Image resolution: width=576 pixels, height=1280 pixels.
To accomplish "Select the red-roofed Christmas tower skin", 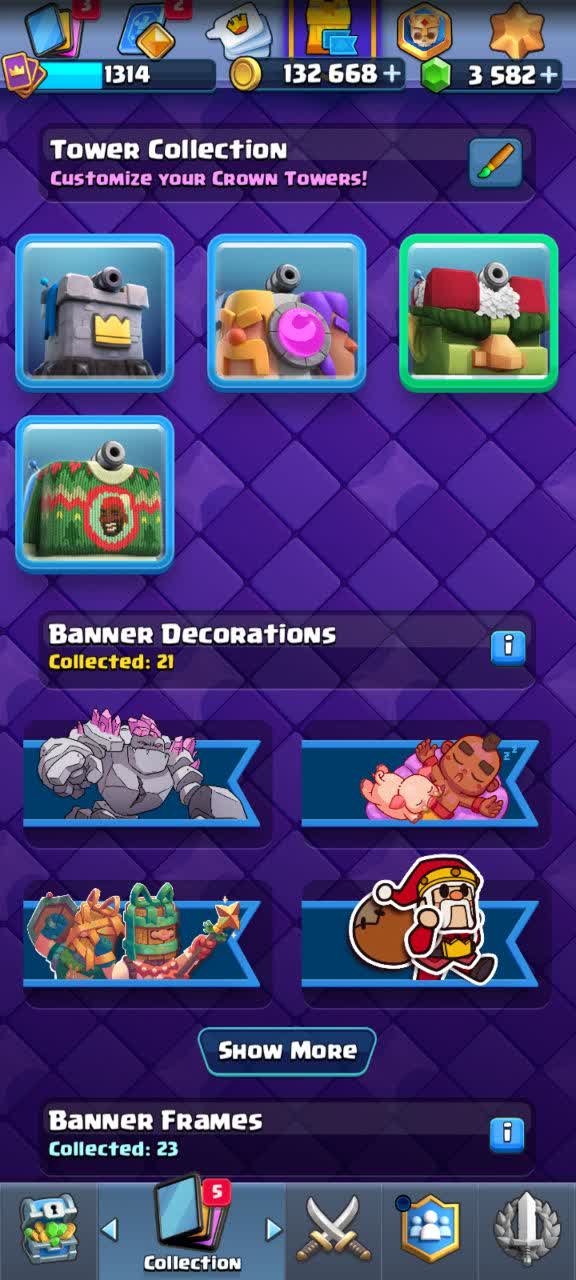I will click(479, 312).
